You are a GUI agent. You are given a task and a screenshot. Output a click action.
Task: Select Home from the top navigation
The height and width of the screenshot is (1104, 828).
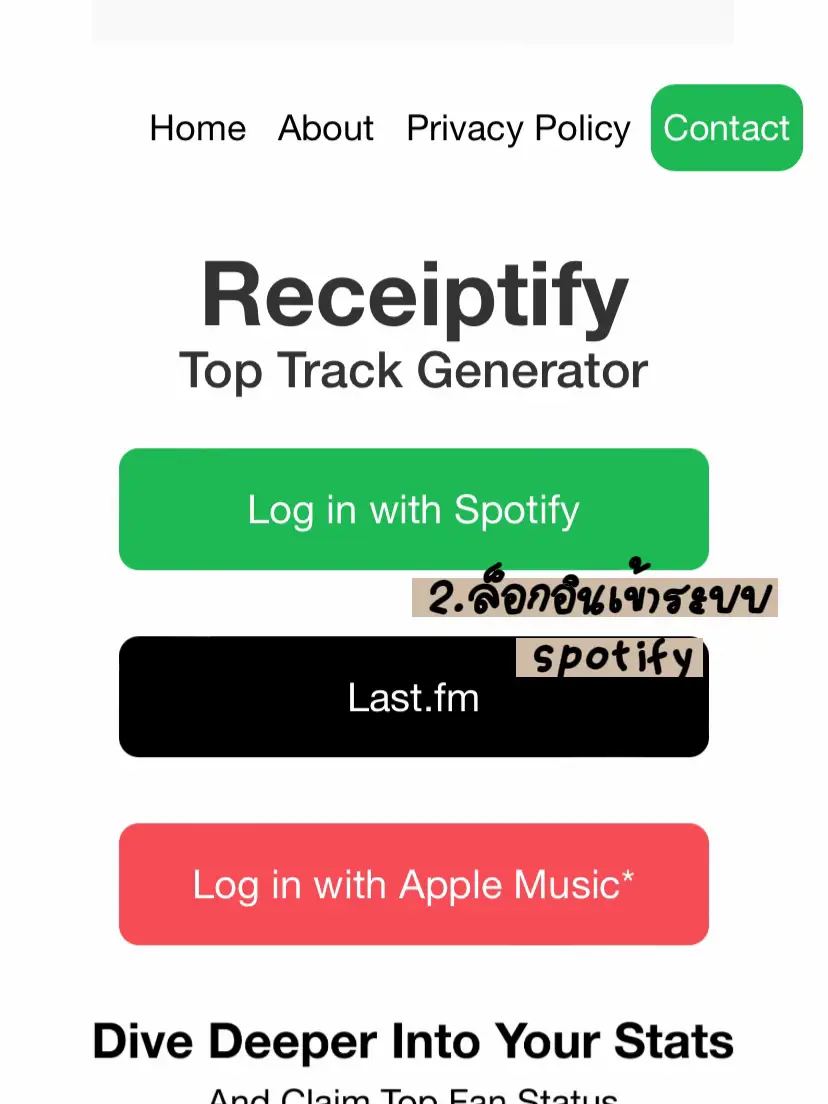197,128
